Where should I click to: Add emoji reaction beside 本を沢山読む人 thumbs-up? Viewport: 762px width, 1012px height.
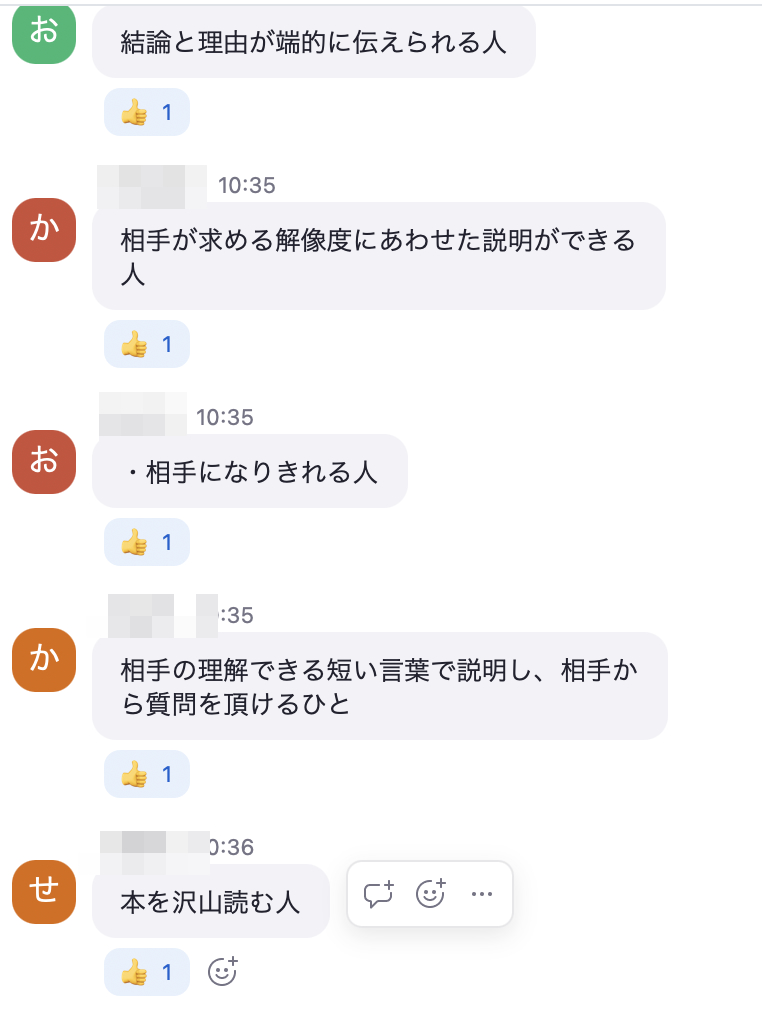pos(222,972)
